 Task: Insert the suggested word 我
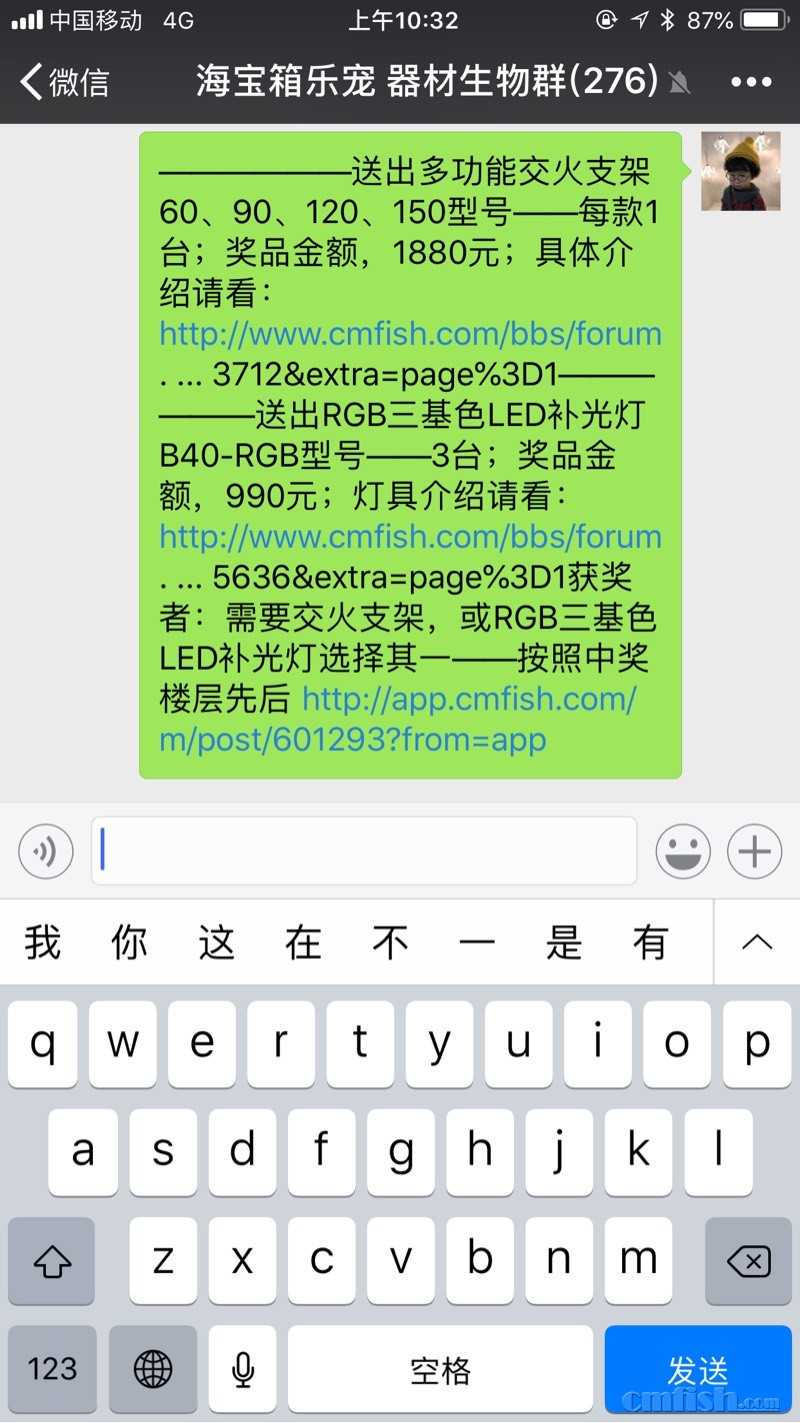pos(42,942)
